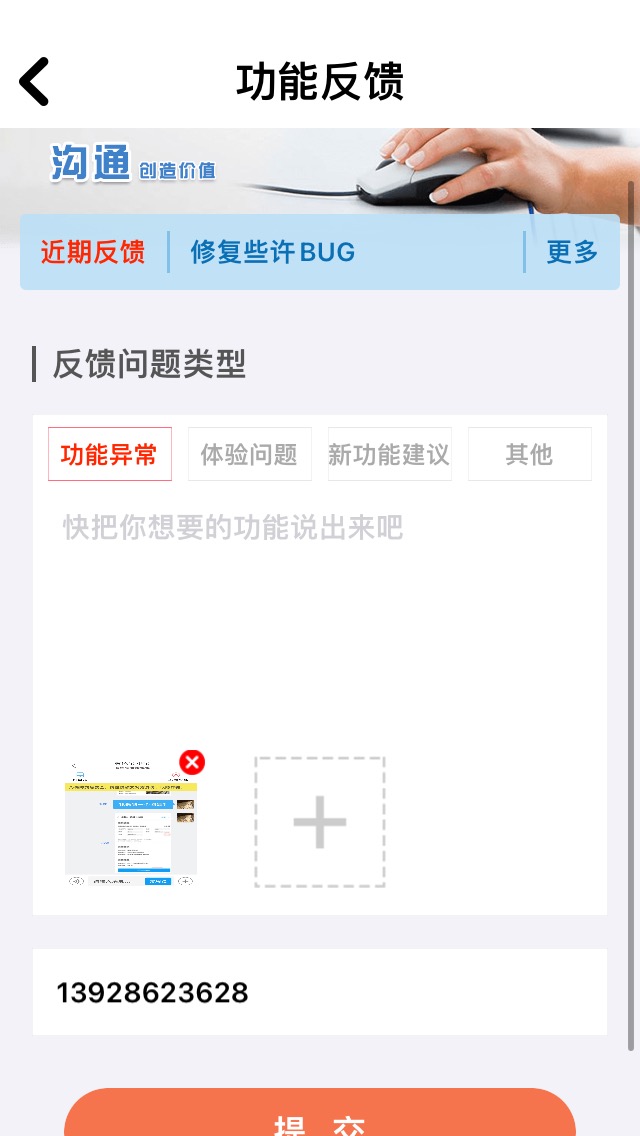Screen dimensions: 640x1136
Task: Open the attached screenshot thumbnail
Action: point(130,824)
